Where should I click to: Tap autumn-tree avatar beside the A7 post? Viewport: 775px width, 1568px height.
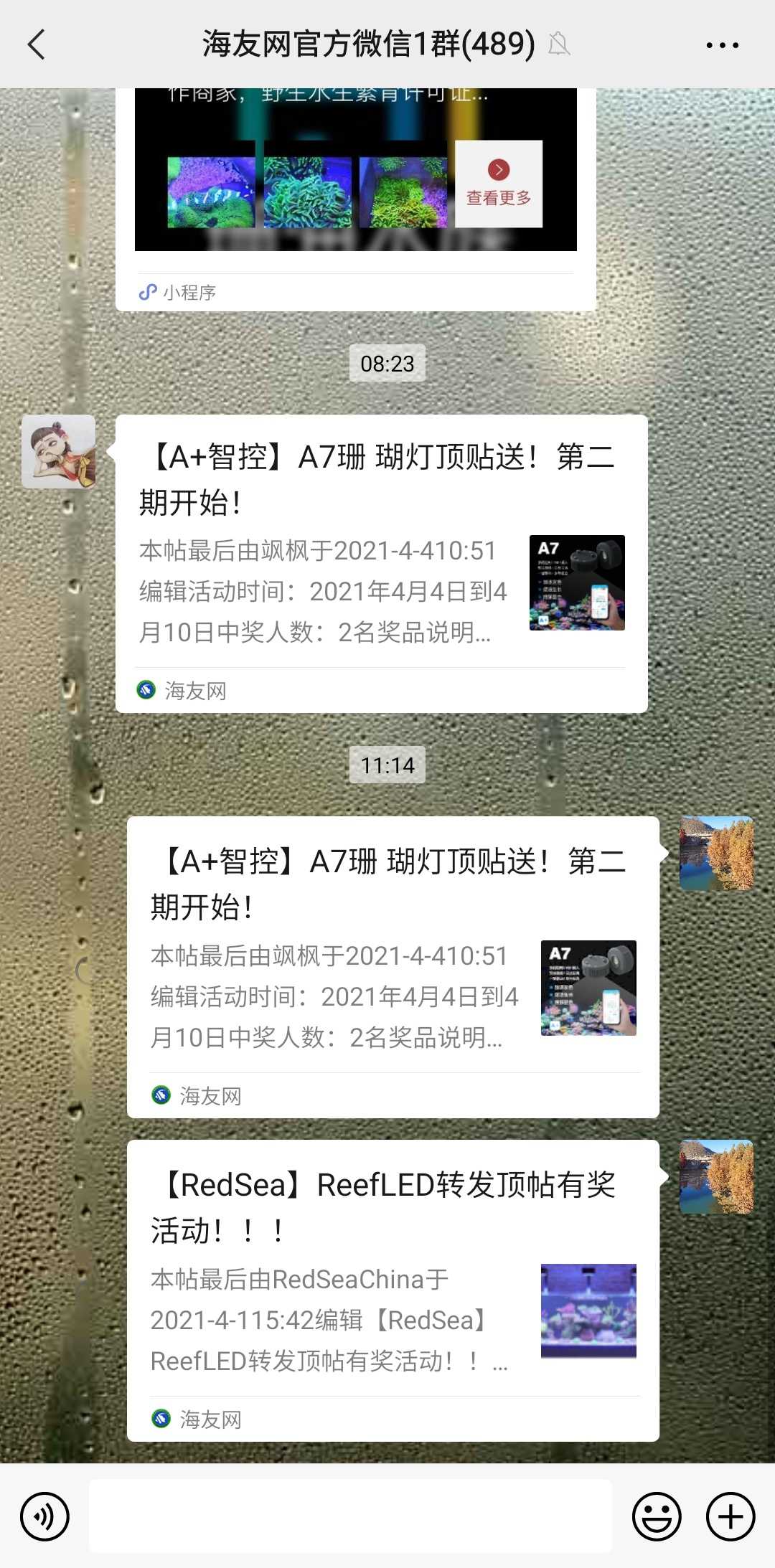click(716, 854)
